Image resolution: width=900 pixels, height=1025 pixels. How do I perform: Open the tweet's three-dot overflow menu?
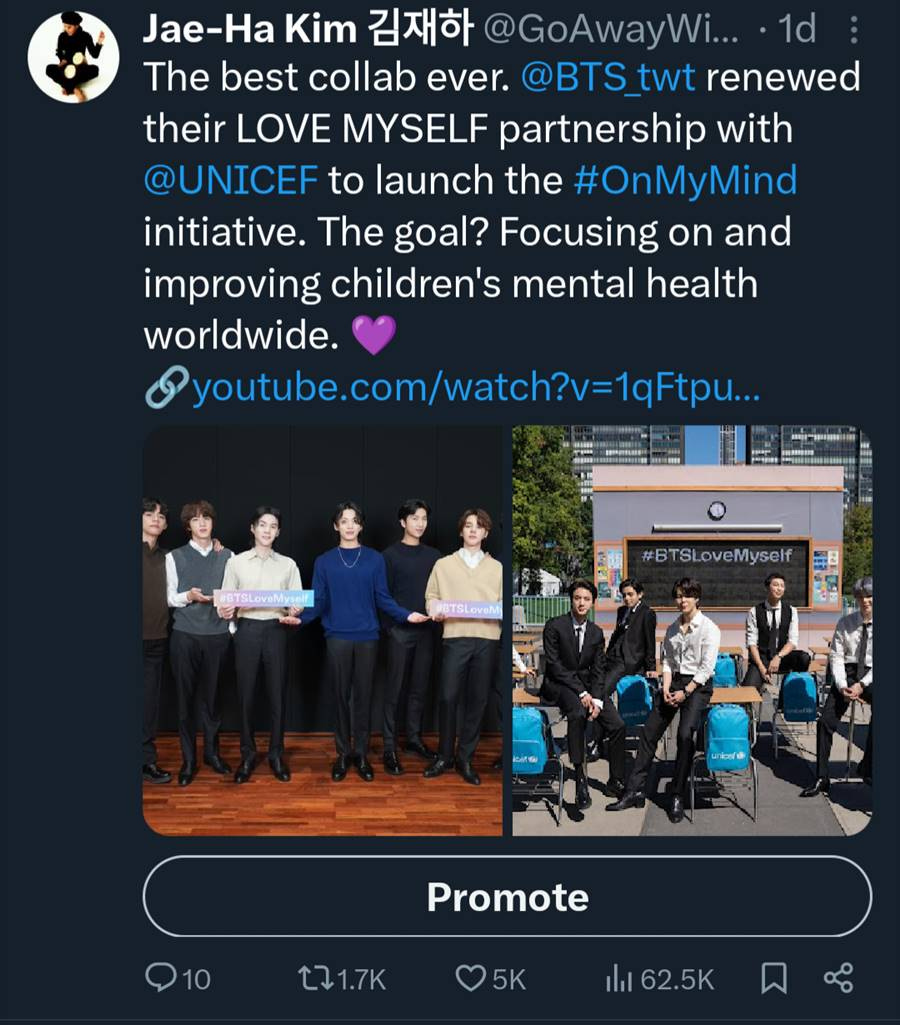(x=853, y=30)
